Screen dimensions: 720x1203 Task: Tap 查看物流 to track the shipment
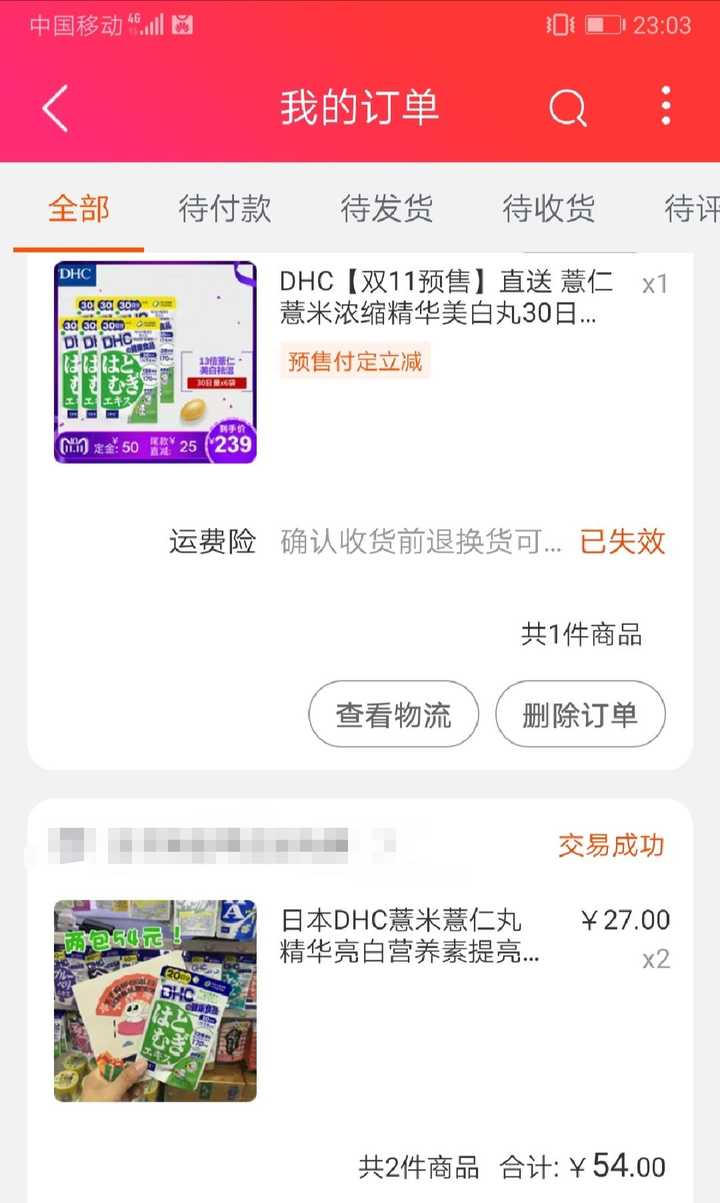click(393, 714)
